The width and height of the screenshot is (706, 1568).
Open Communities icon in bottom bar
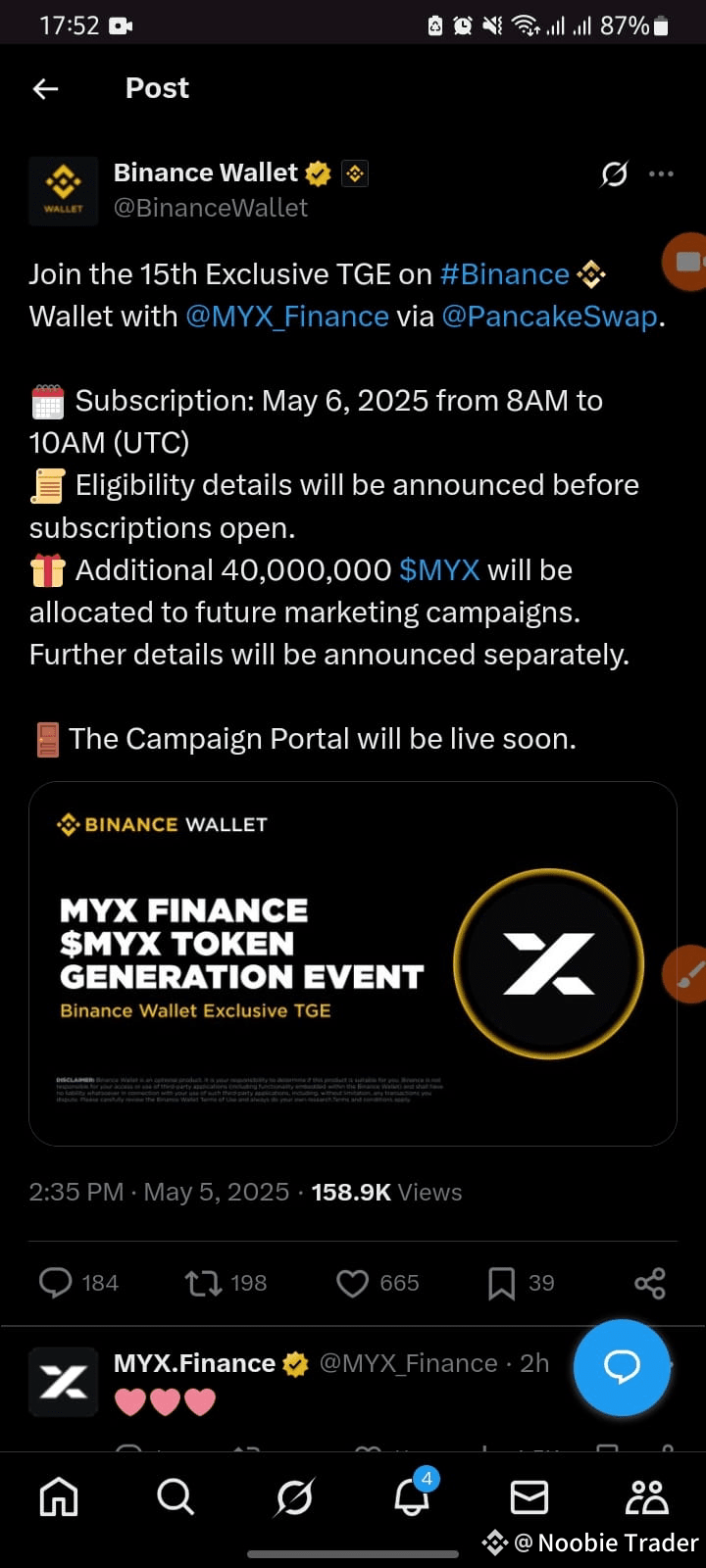point(645,1496)
